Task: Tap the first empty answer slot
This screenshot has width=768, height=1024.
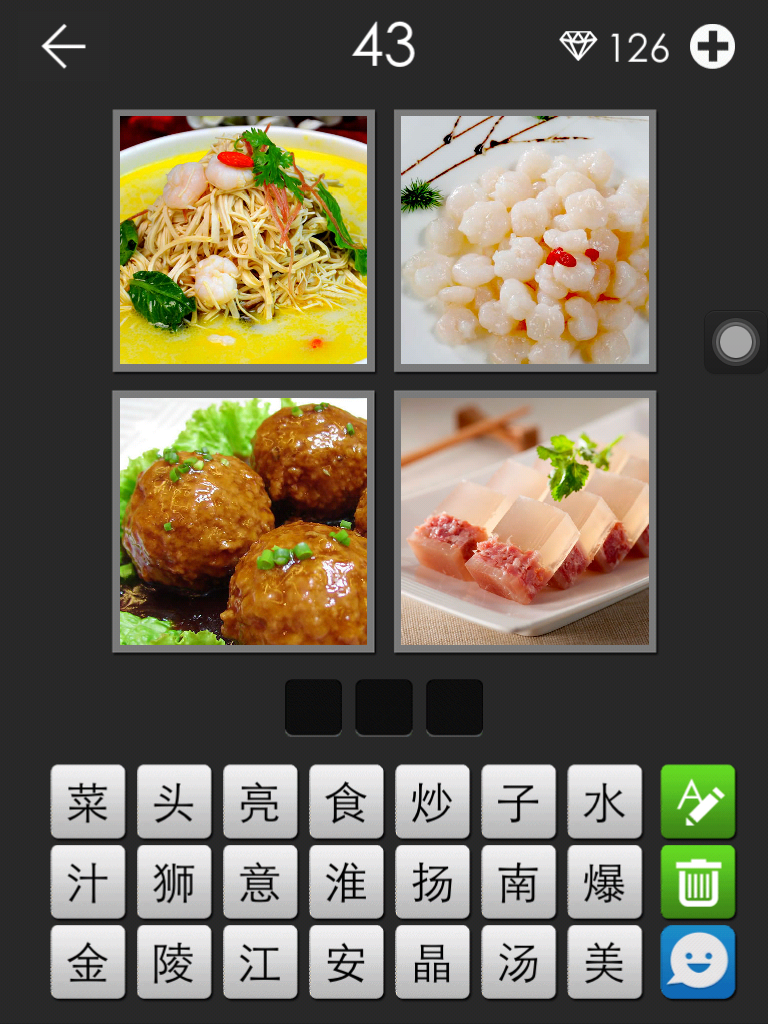Action: click(x=313, y=707)
